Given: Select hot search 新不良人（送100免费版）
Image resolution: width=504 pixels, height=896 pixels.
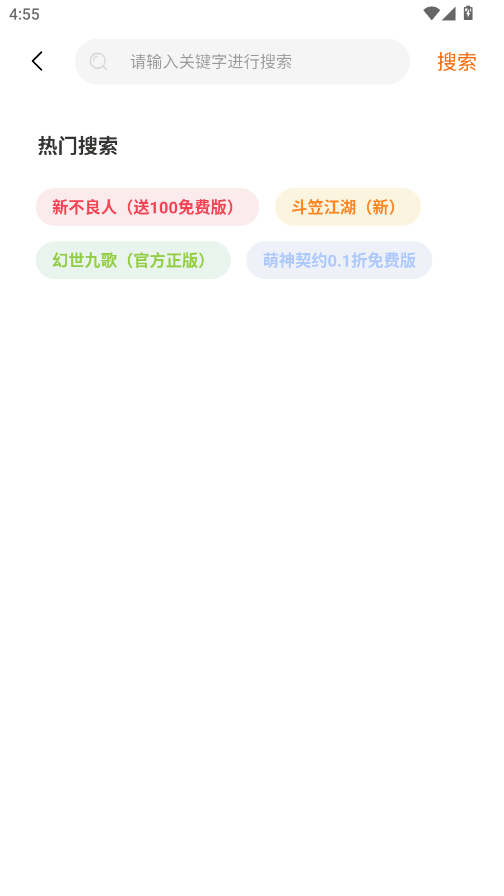Looking at the screenshot, I should coord(147,207).
